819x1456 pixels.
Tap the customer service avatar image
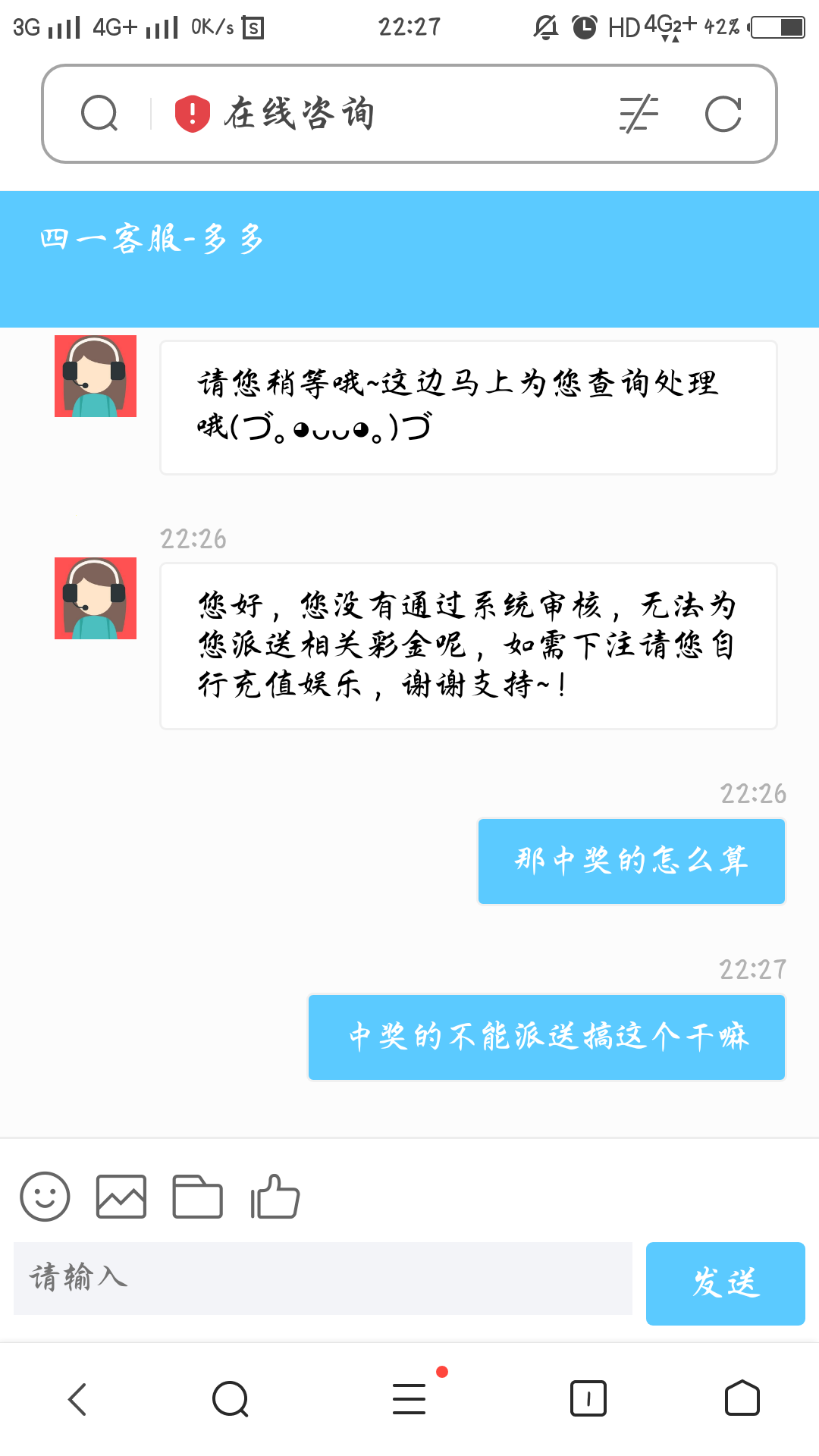tap(96, 377)
